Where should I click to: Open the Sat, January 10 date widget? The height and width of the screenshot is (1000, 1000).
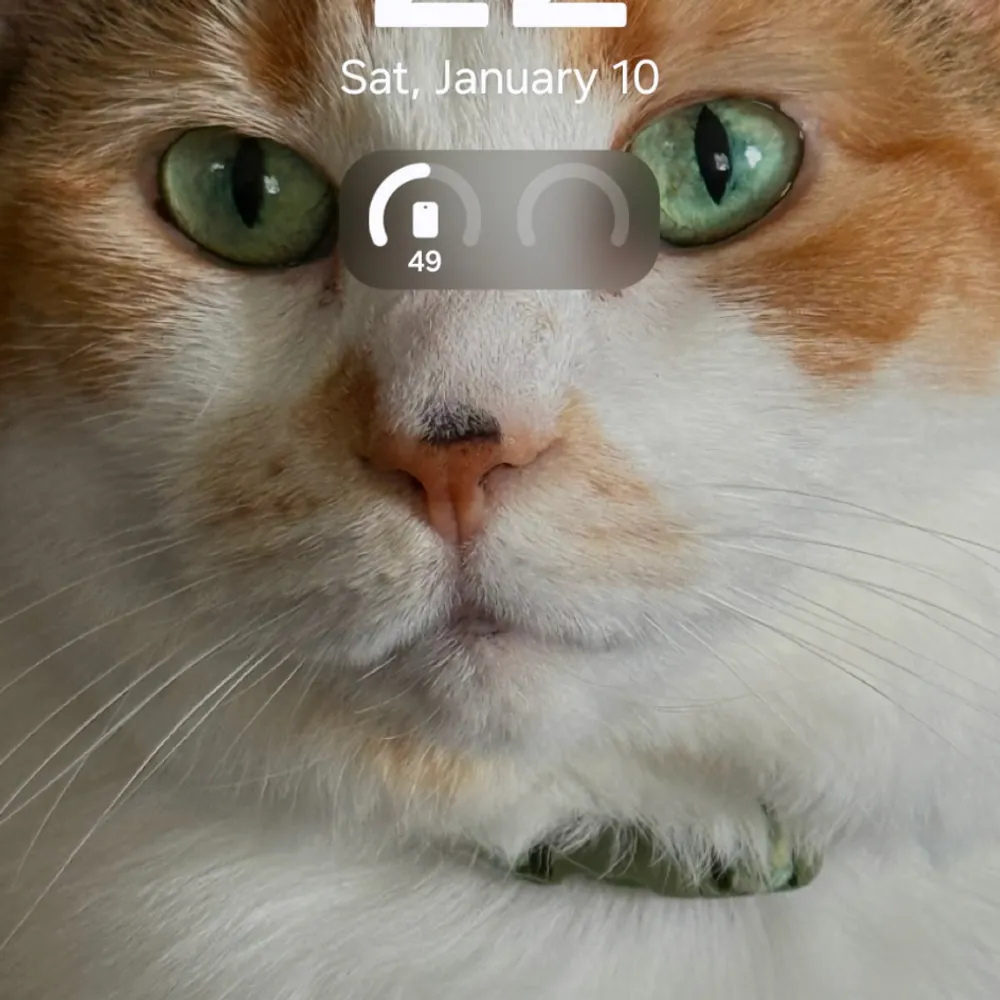tap(499, 78)
